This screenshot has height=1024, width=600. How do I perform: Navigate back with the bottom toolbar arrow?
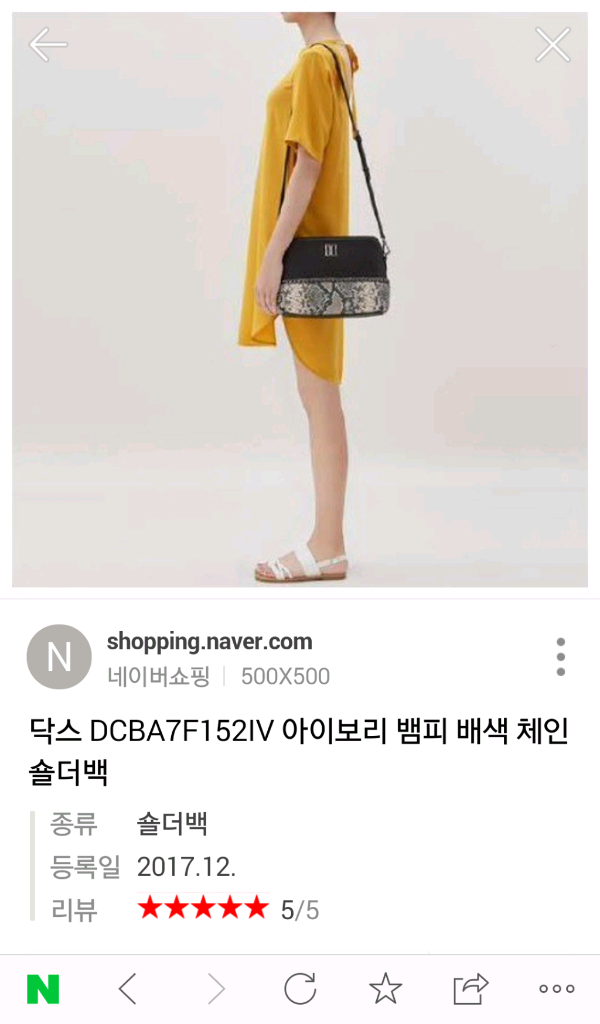tap(127, 989)
